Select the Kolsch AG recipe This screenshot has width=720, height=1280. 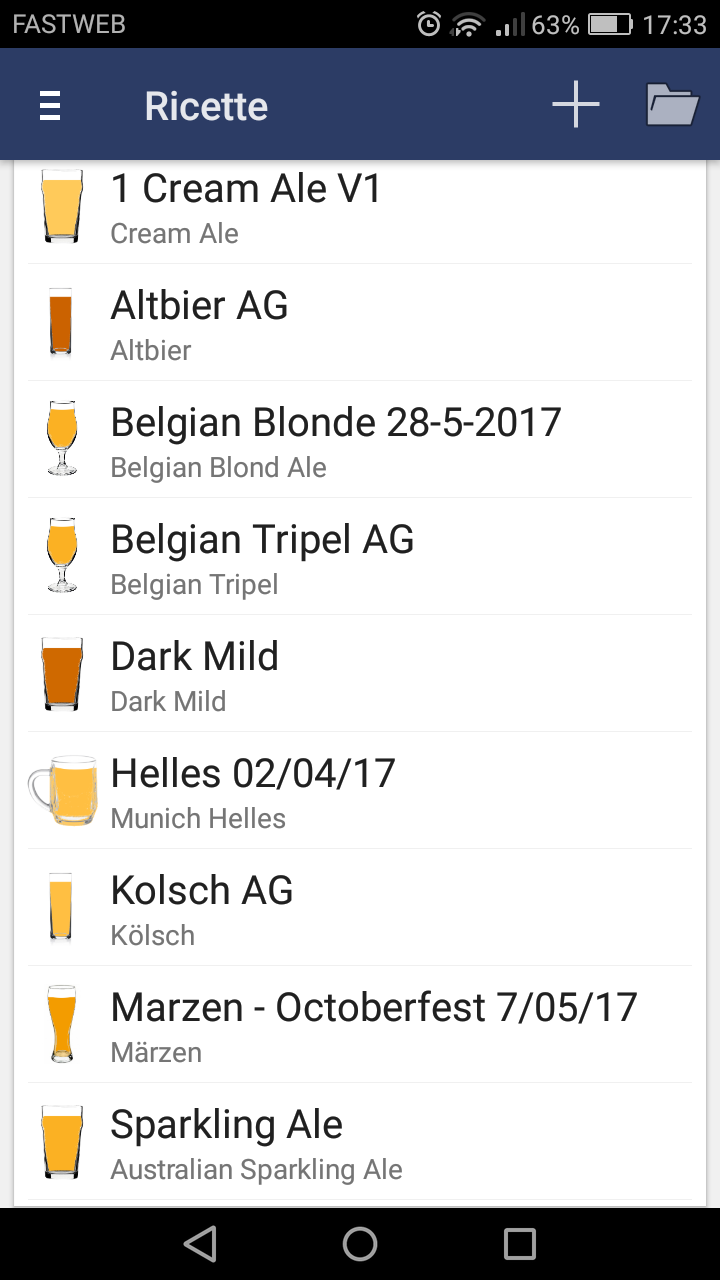360,907
